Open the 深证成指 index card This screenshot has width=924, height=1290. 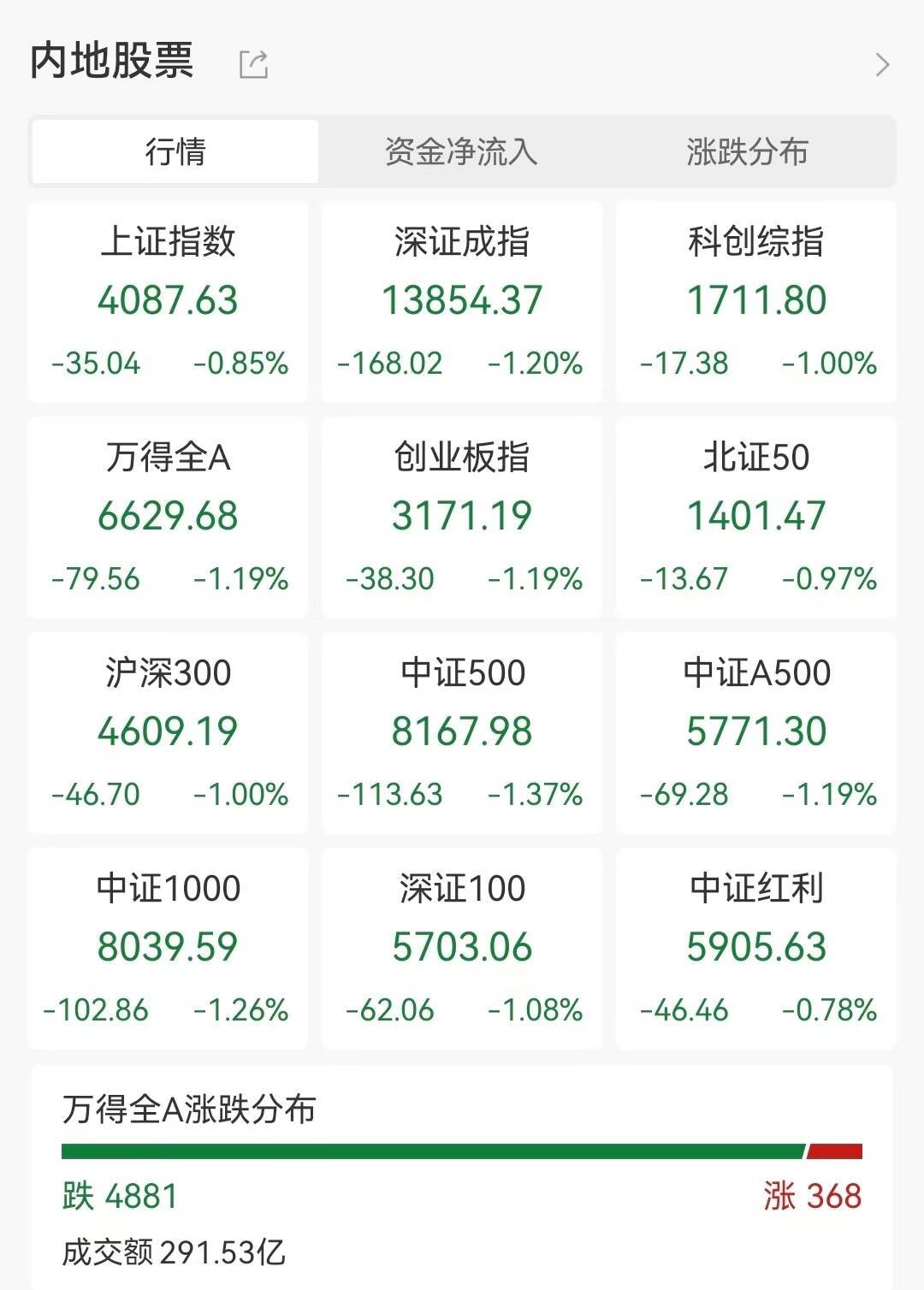[x=462, y=301]
